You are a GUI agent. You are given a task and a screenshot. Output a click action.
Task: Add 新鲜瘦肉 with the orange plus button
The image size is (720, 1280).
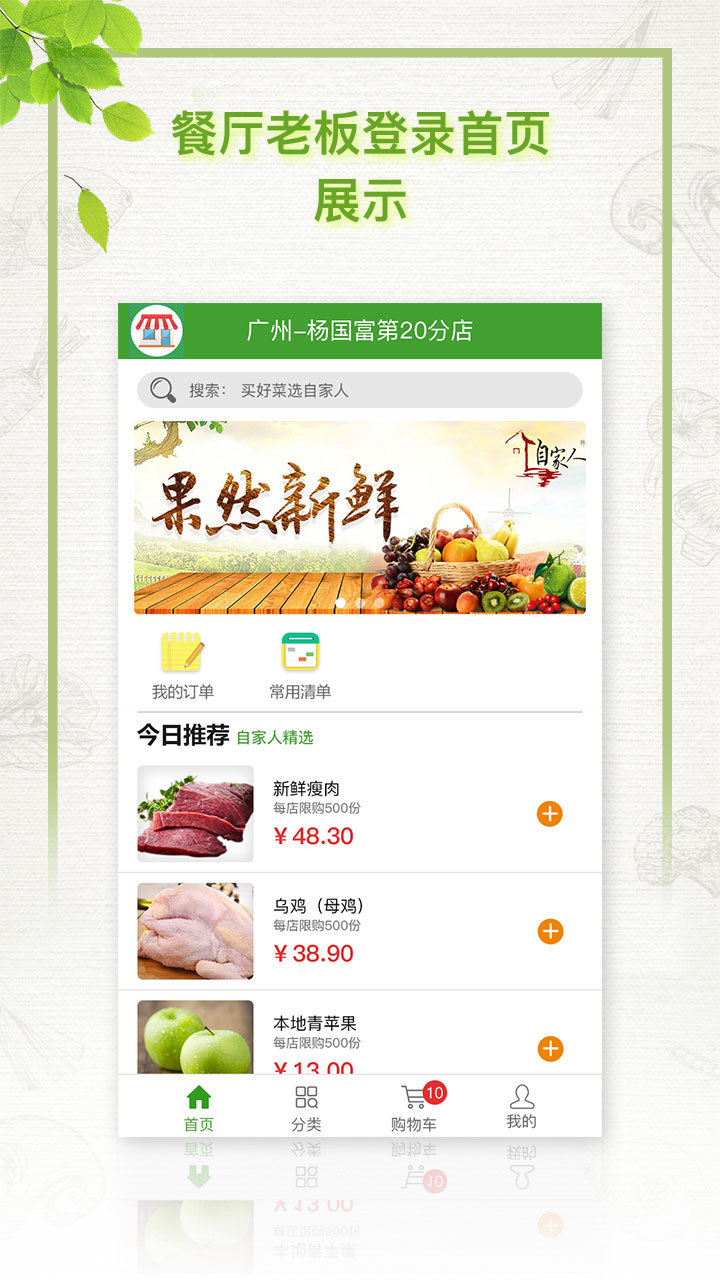(x=548, y=814)
